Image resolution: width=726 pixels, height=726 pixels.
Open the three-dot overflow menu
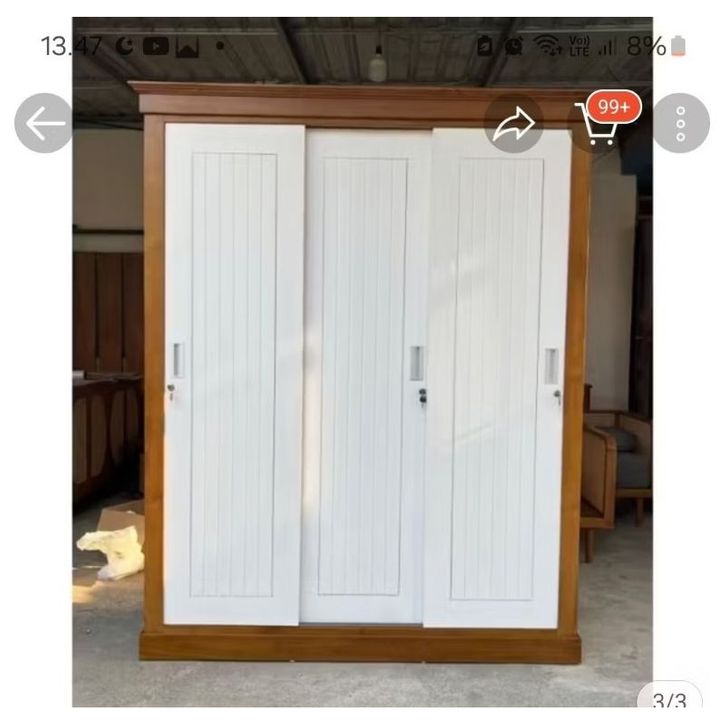(681, 124)
